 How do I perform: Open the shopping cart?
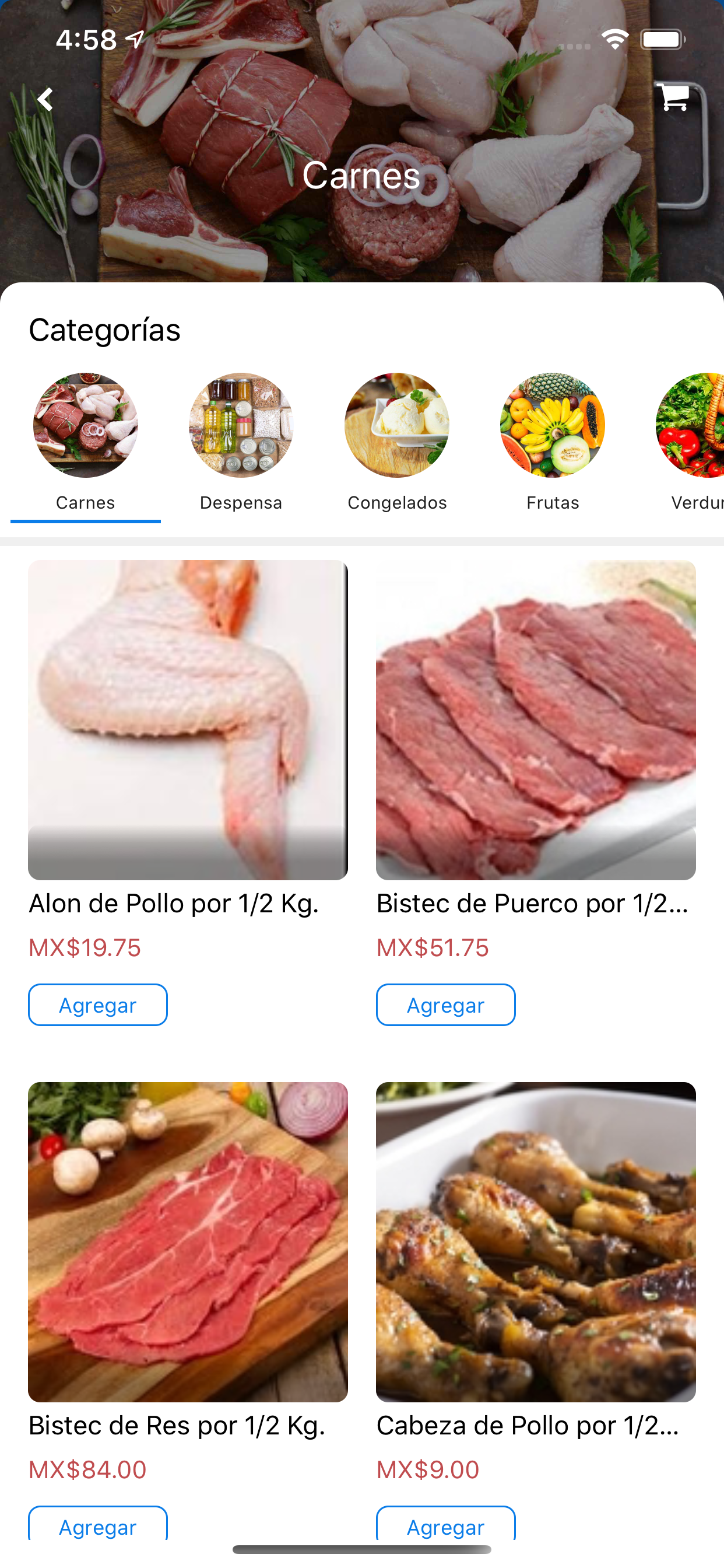coord(672,97)
